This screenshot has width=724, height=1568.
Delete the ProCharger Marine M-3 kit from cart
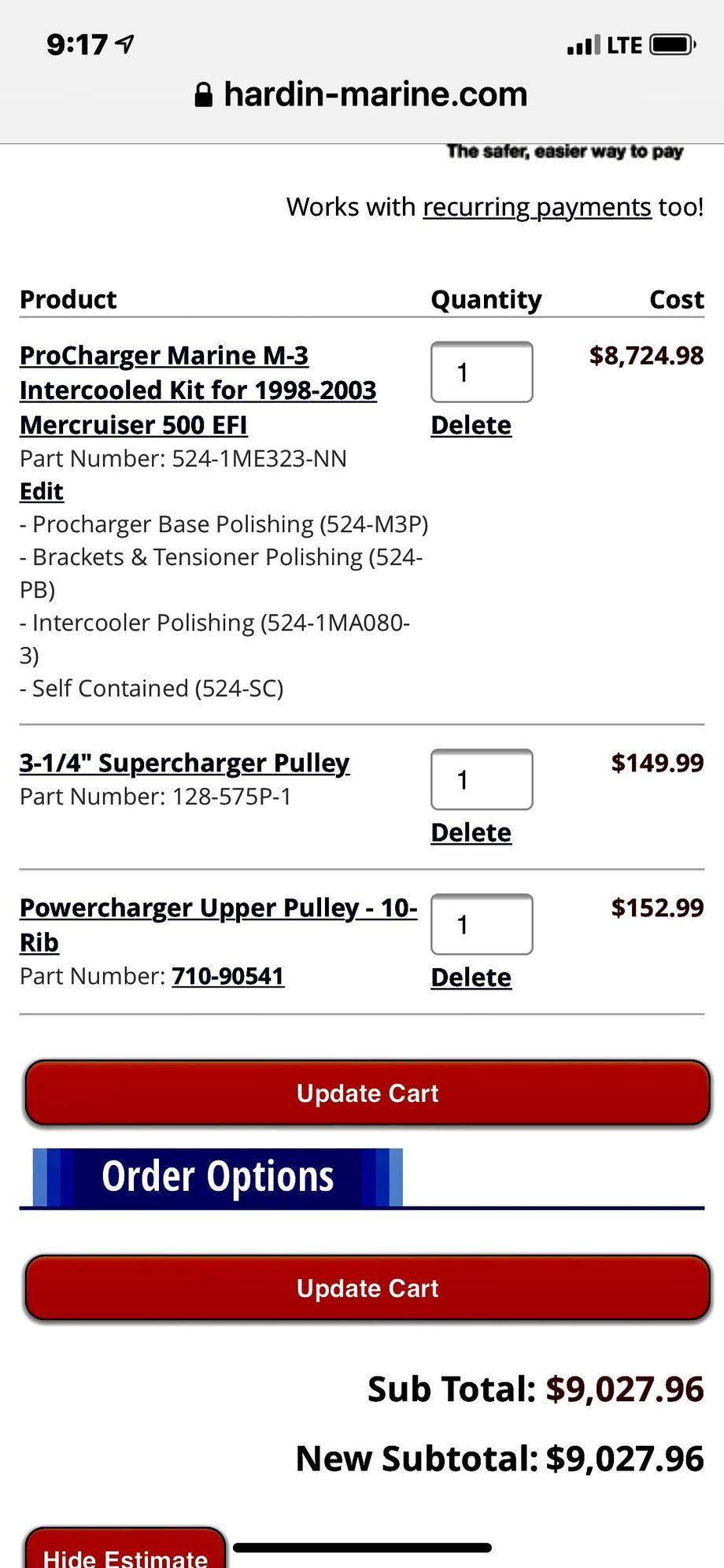471,425
